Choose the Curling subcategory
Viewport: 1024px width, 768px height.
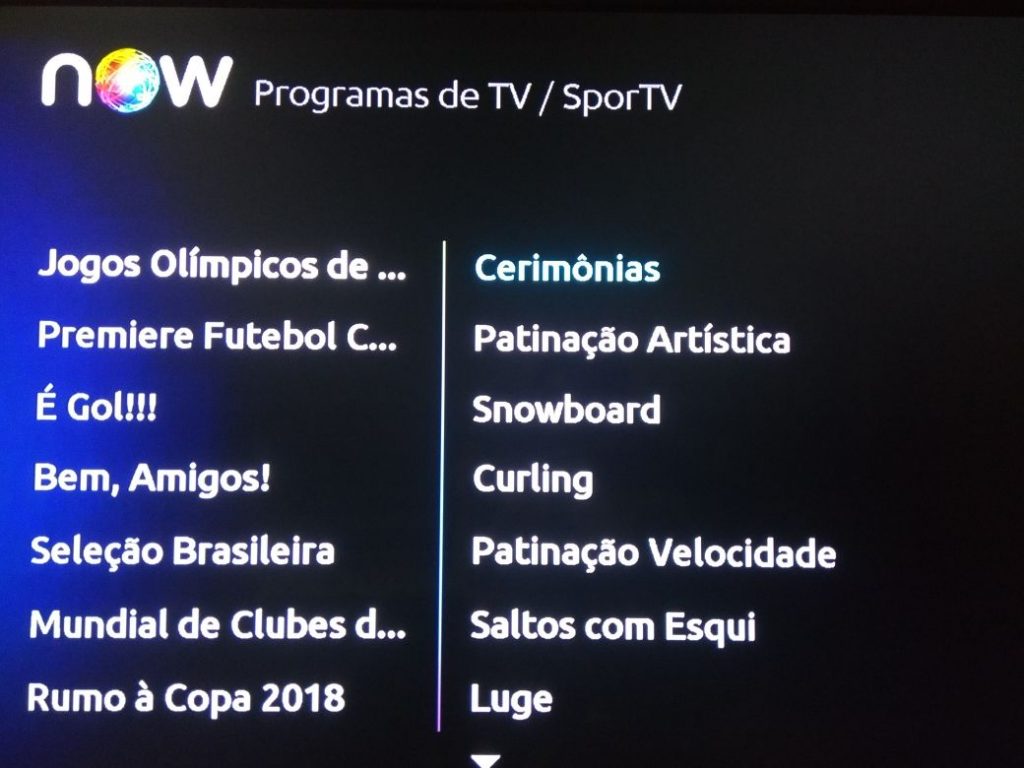tap(532, 480)
